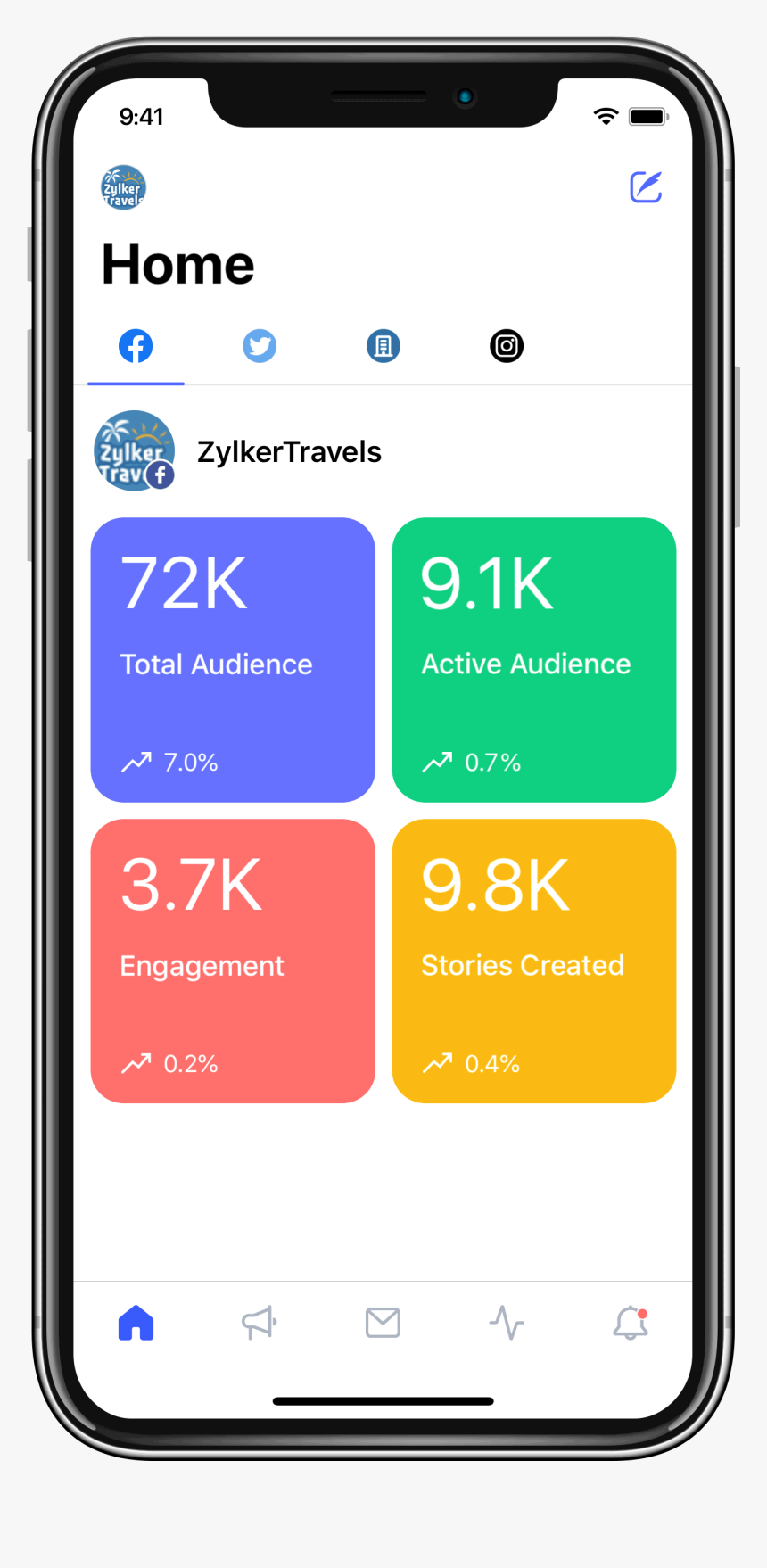Switch to the Facebook tab
Viewport: 767px width, 1568px height.
(x=136, y=346)
